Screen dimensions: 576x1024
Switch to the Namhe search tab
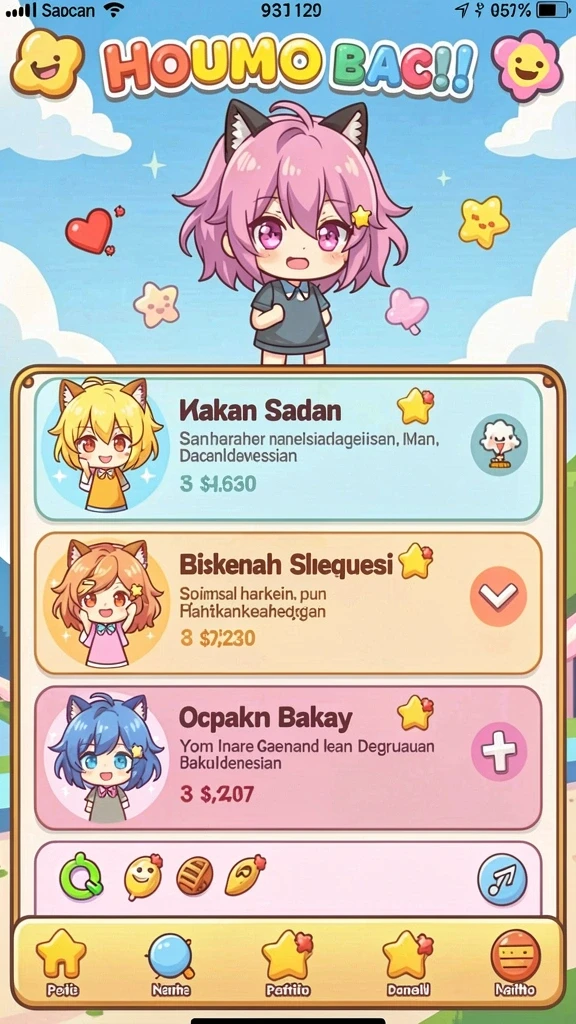(170, 963)
